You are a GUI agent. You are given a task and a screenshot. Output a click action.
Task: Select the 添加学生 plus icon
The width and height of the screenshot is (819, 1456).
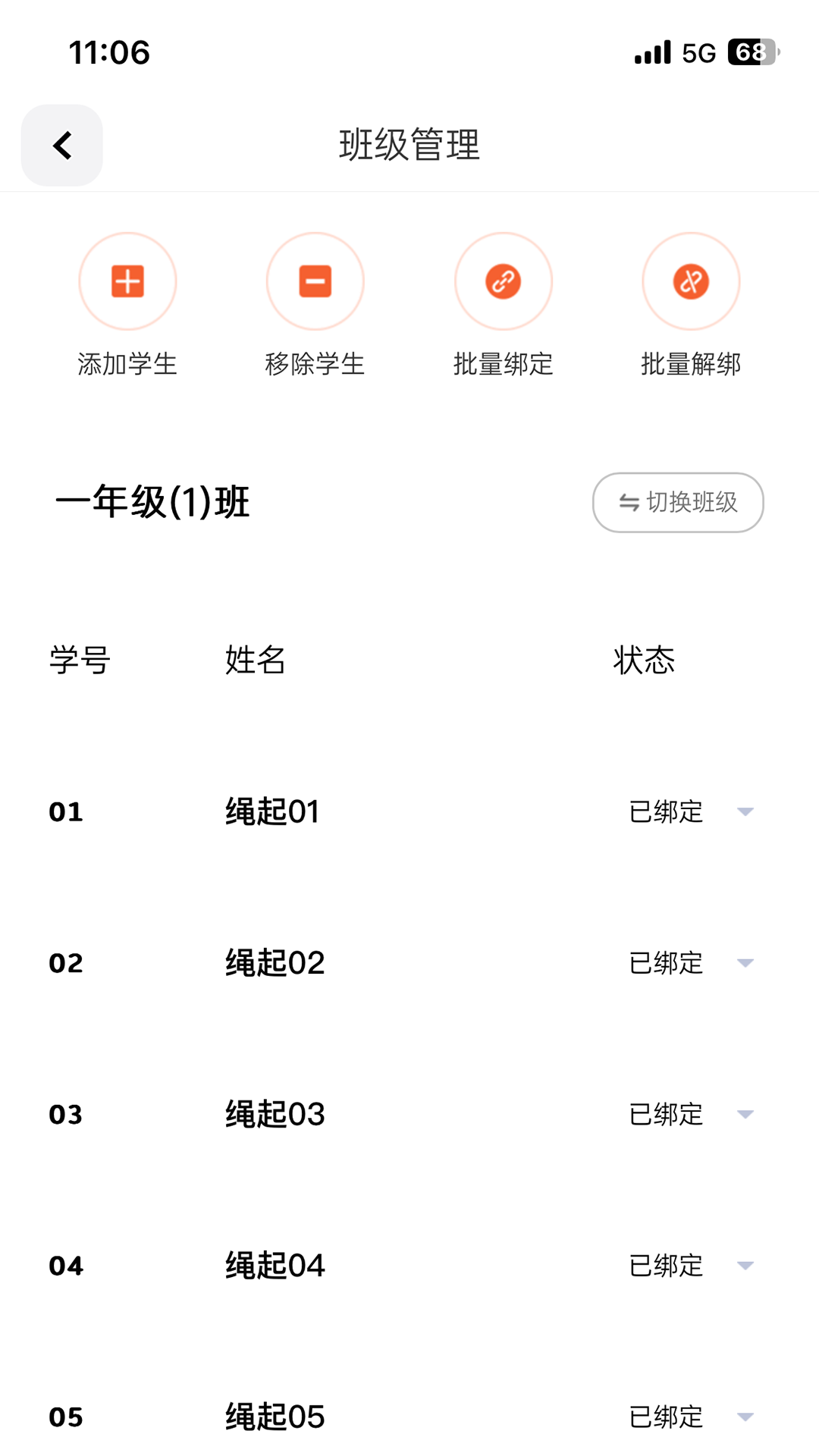click(127, 281)
